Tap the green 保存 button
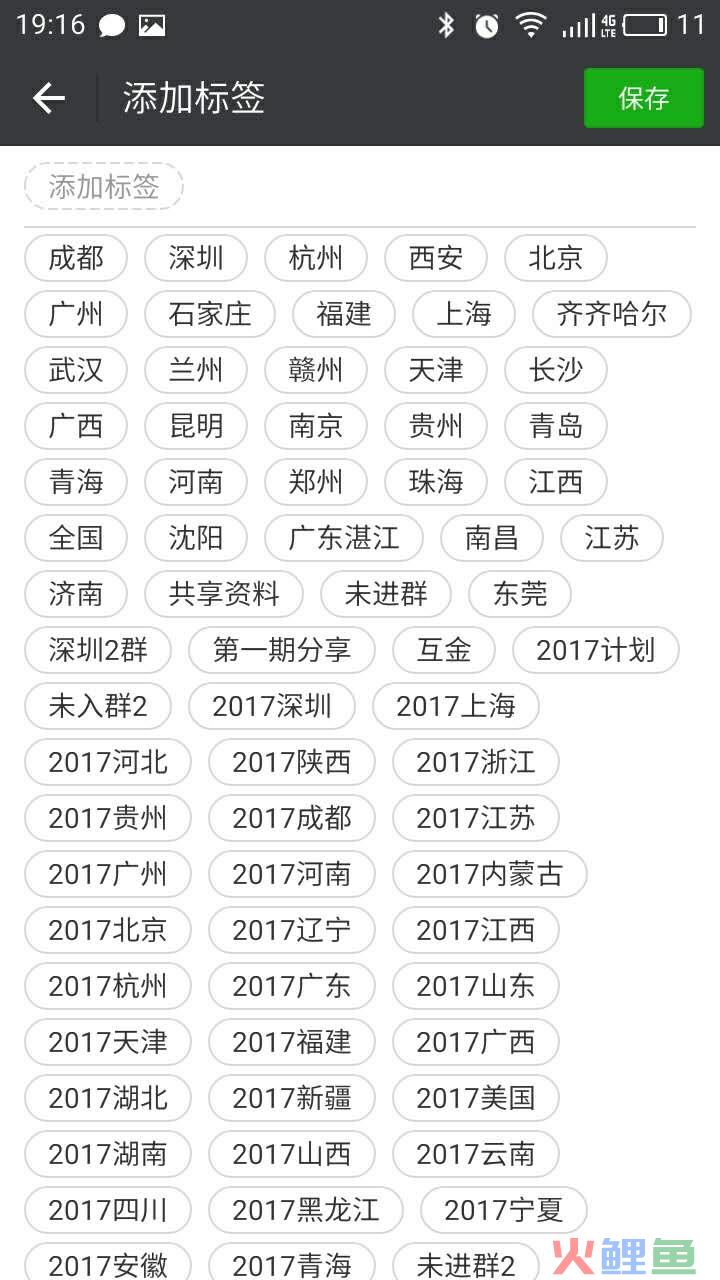720x1280 pixels. tap(644, 98)
